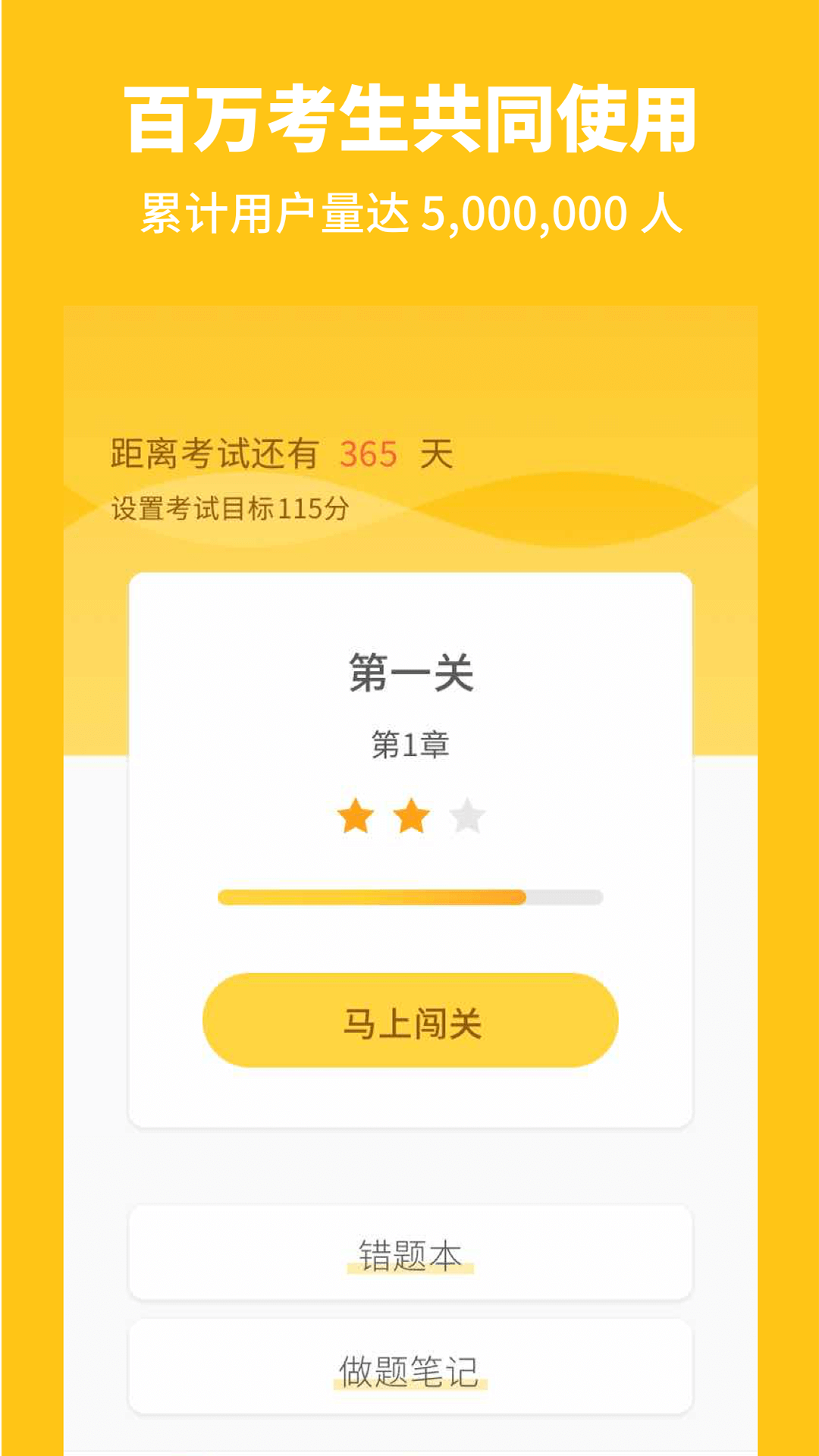Viewport: 819px width, 1456px height.
Task: Tap the 第1章 chapter label
Action: tap(409, 746)
